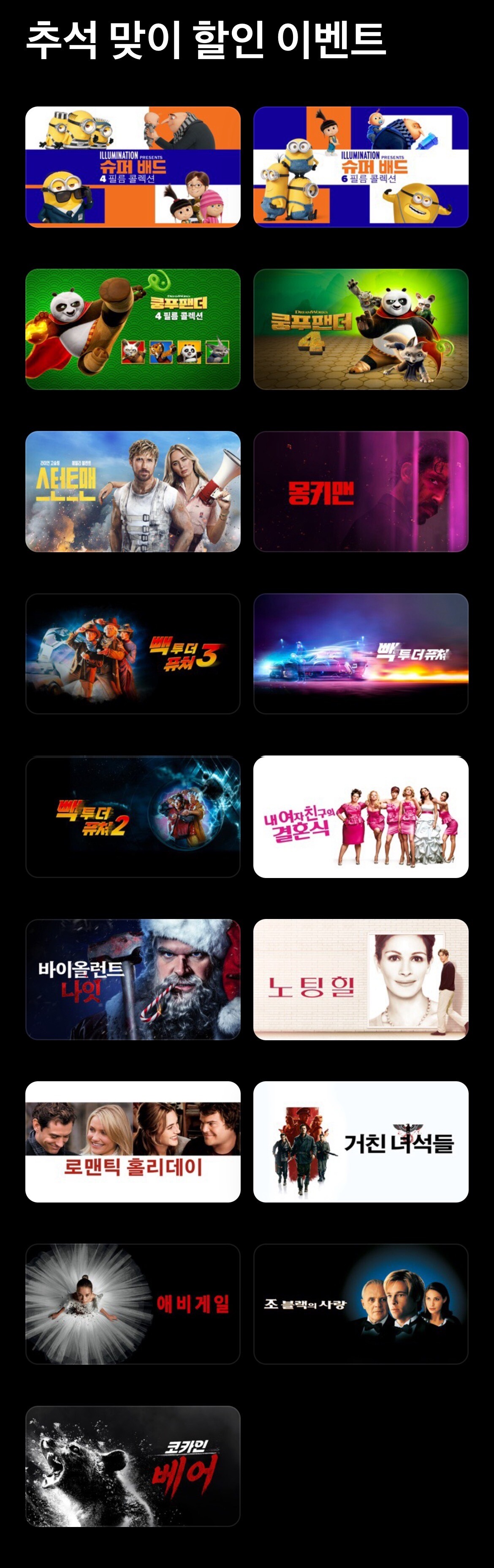Viewport: 494px width, 1568px height.
Task: Tap the 애비게일 movie tile
Action: pos(133,1304)
